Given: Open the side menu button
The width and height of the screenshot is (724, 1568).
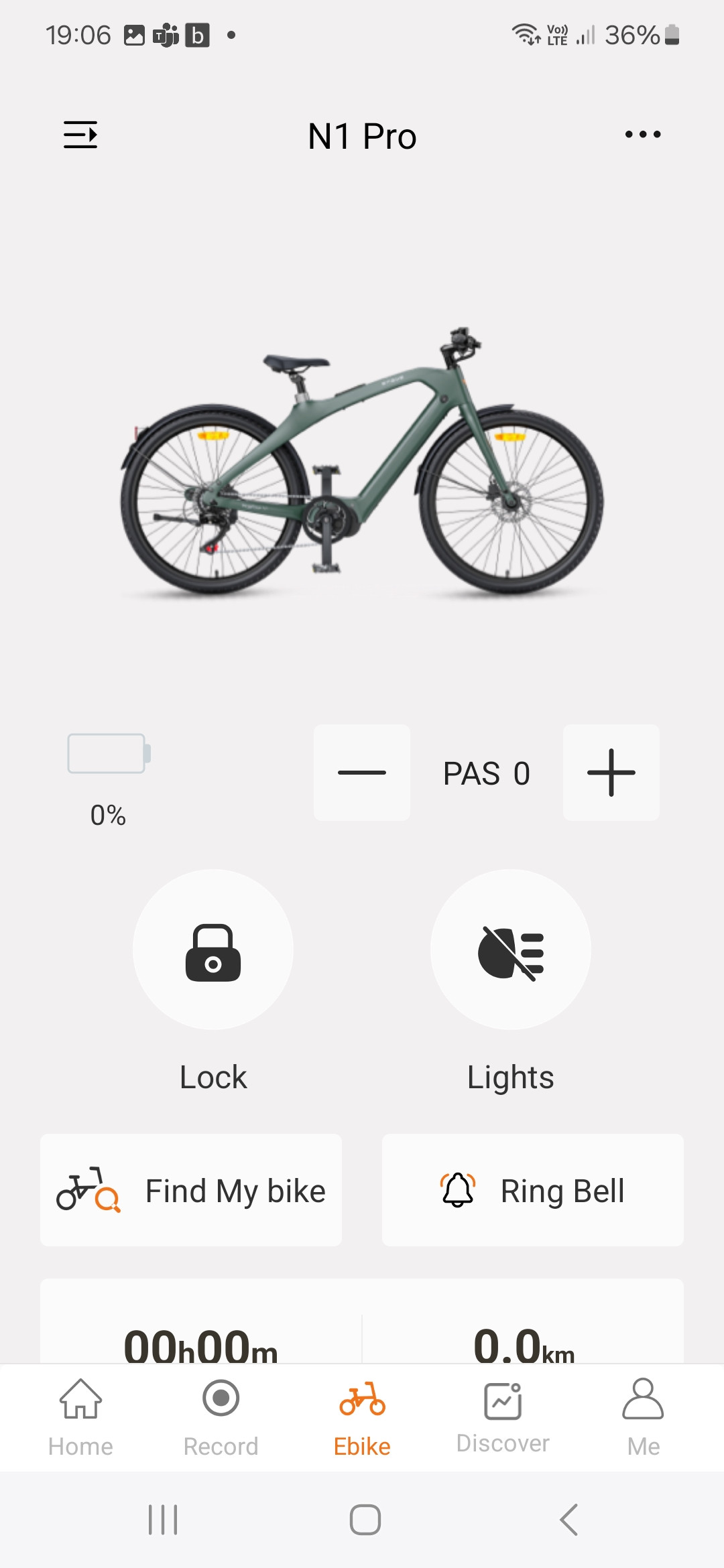Looking at the screenshot, I should 80,135.
